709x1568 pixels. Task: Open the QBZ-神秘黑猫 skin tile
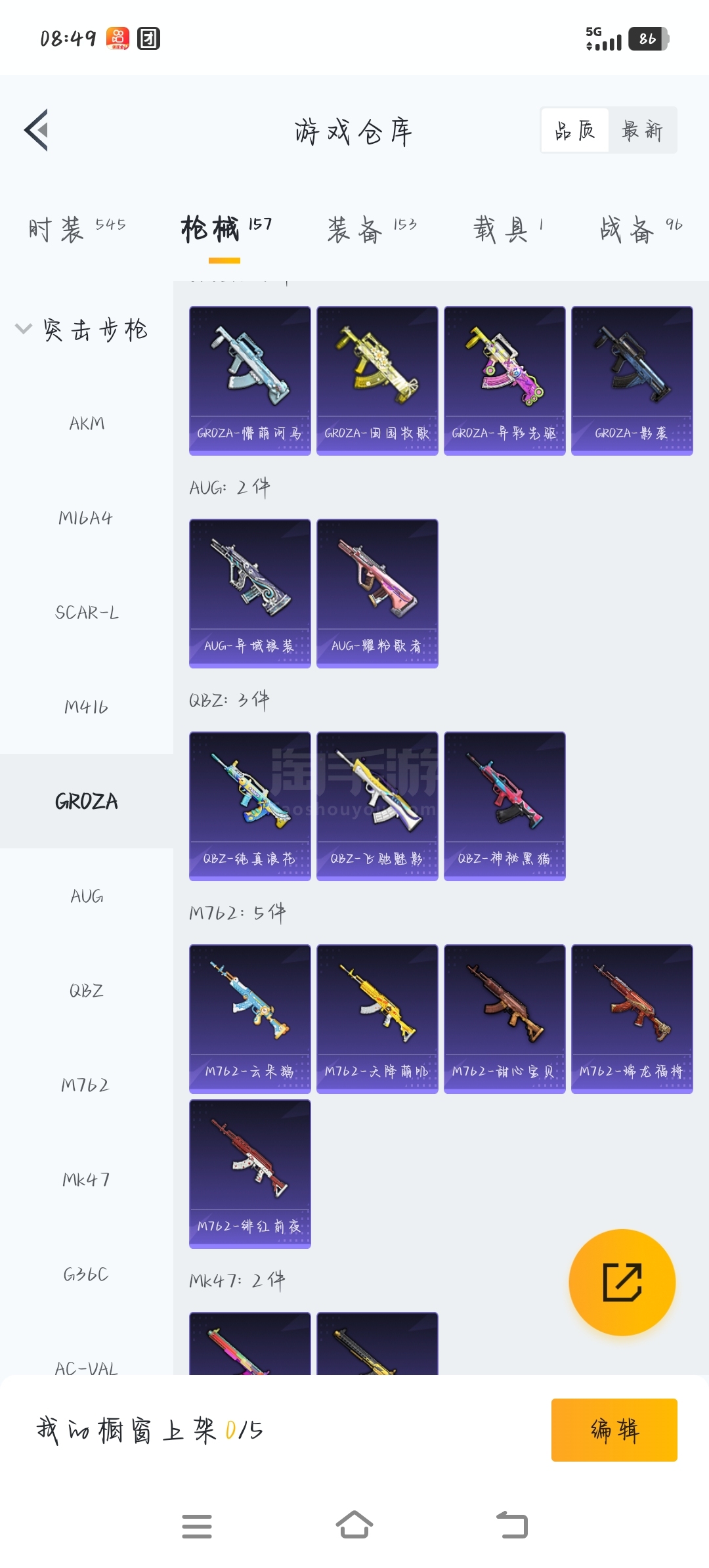(504, 806)
